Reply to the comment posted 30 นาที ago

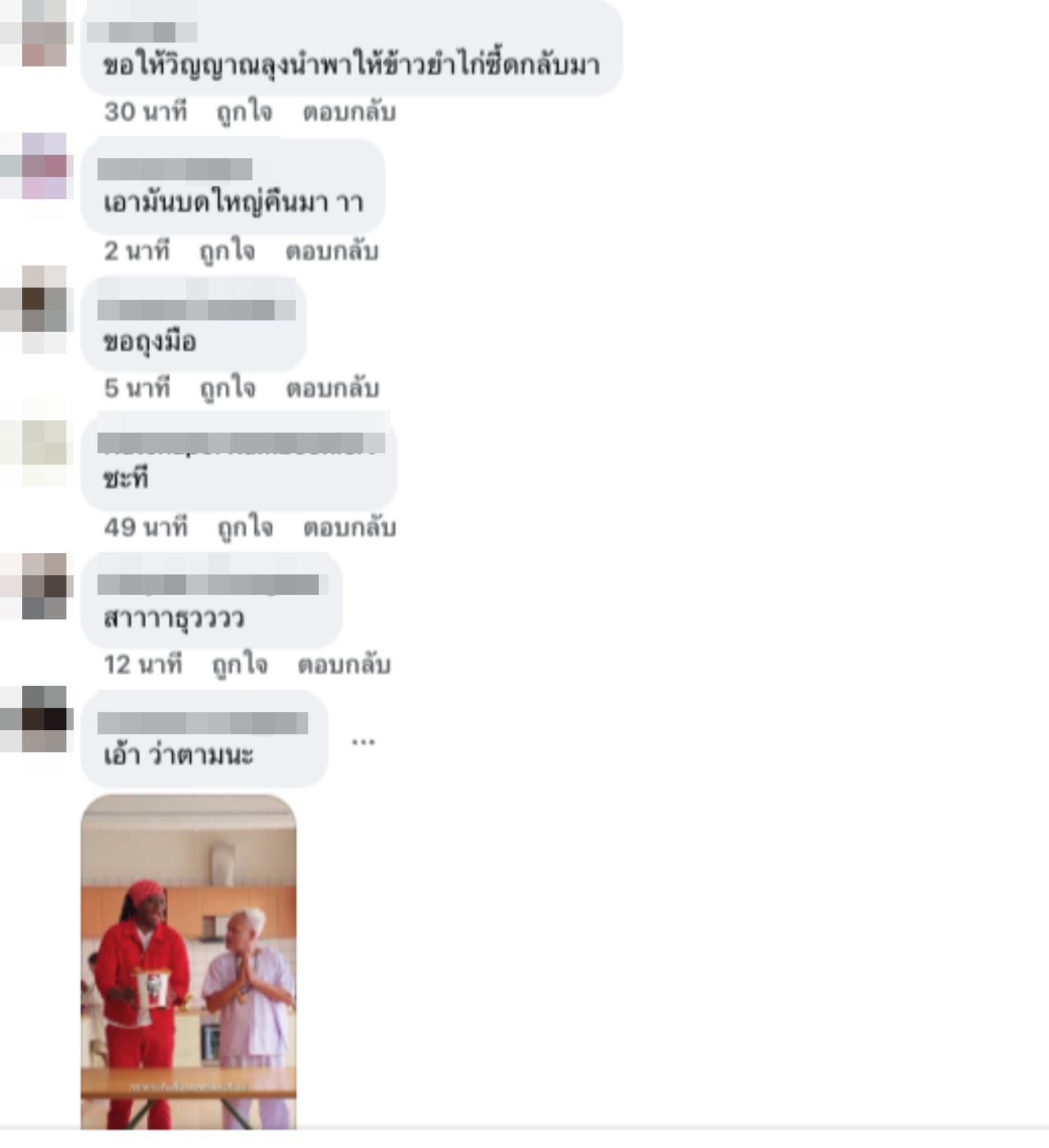[349, 111]
